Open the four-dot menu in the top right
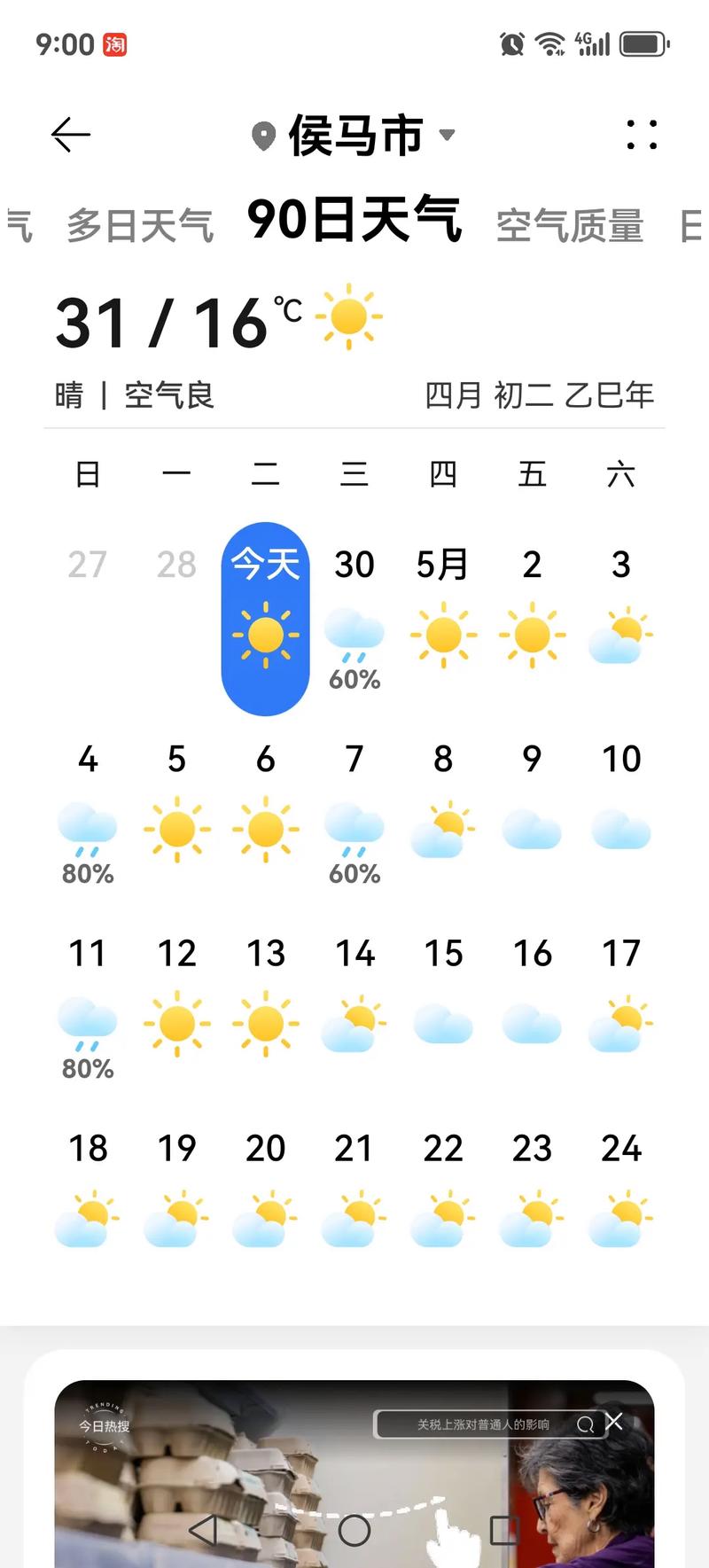The height and width of the screenshot is (1568, 709). pos(642,135)
